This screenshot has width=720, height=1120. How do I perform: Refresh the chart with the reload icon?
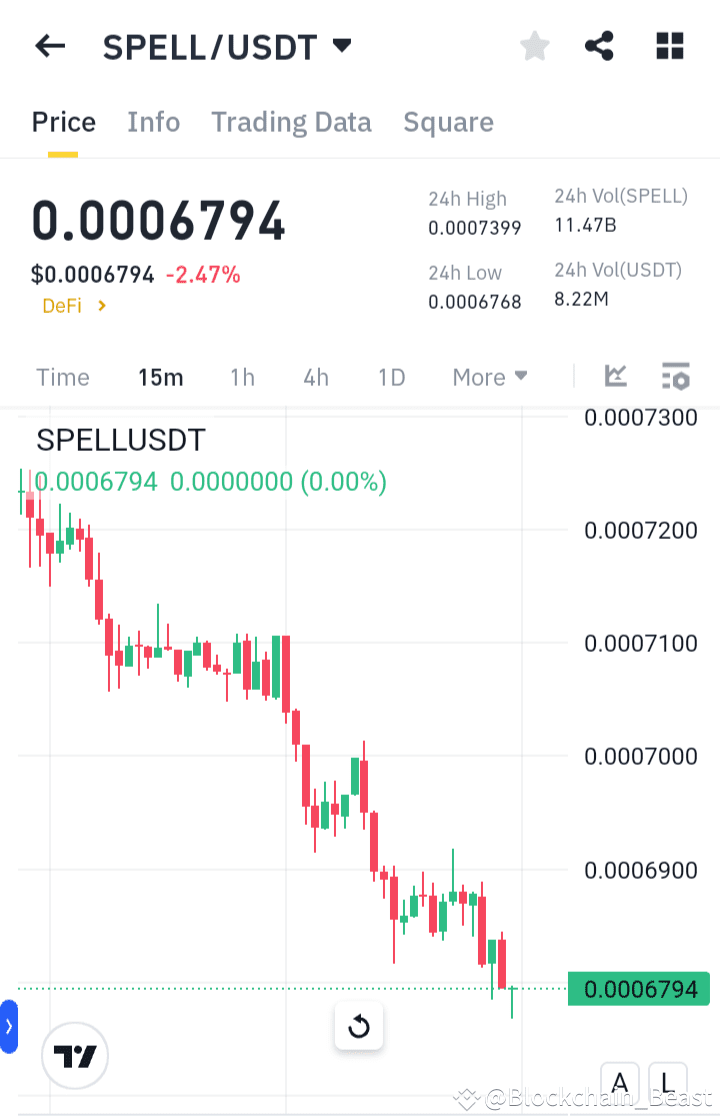point(358,1026)
